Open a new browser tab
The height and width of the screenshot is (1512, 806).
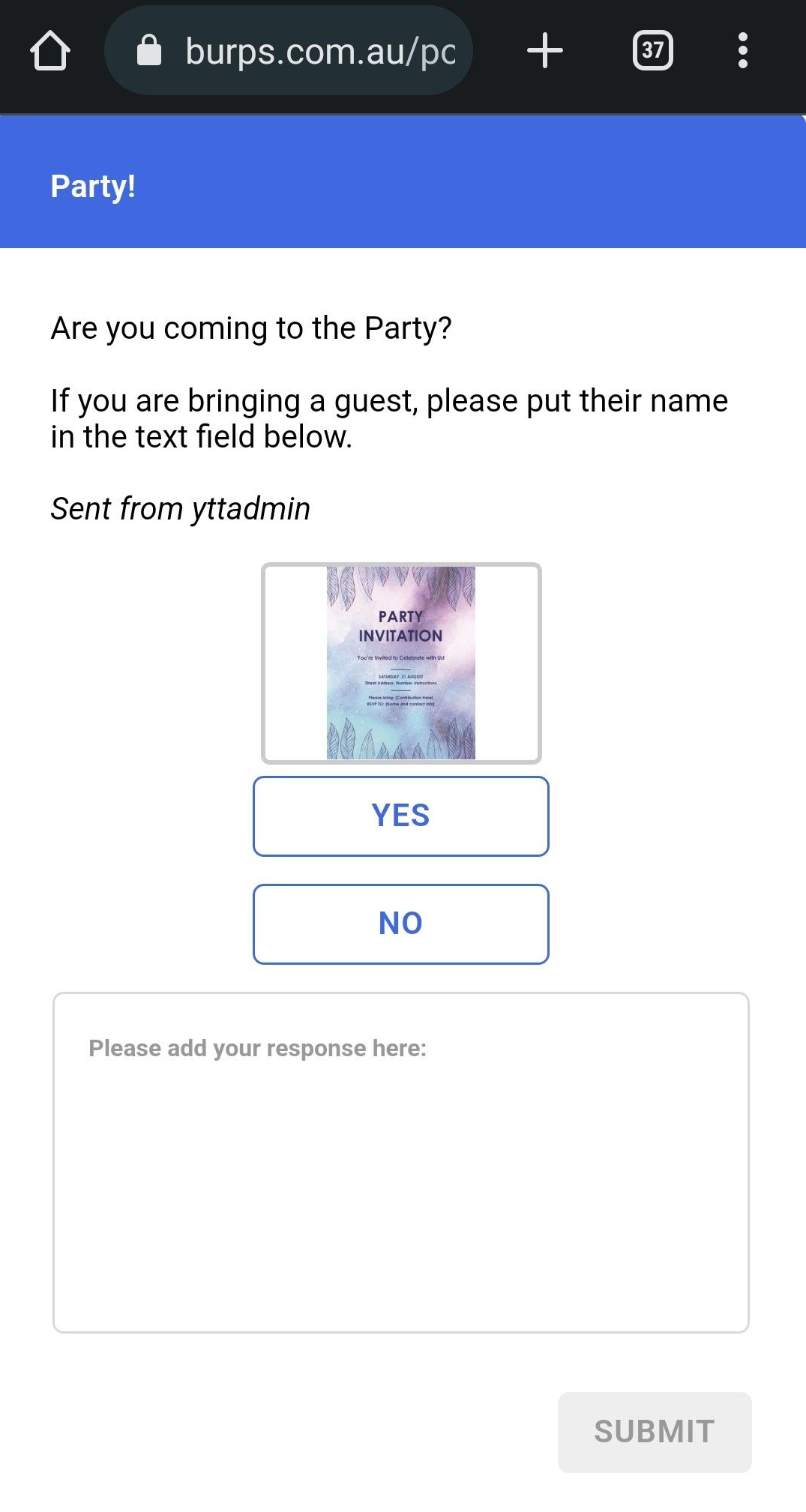545,51
